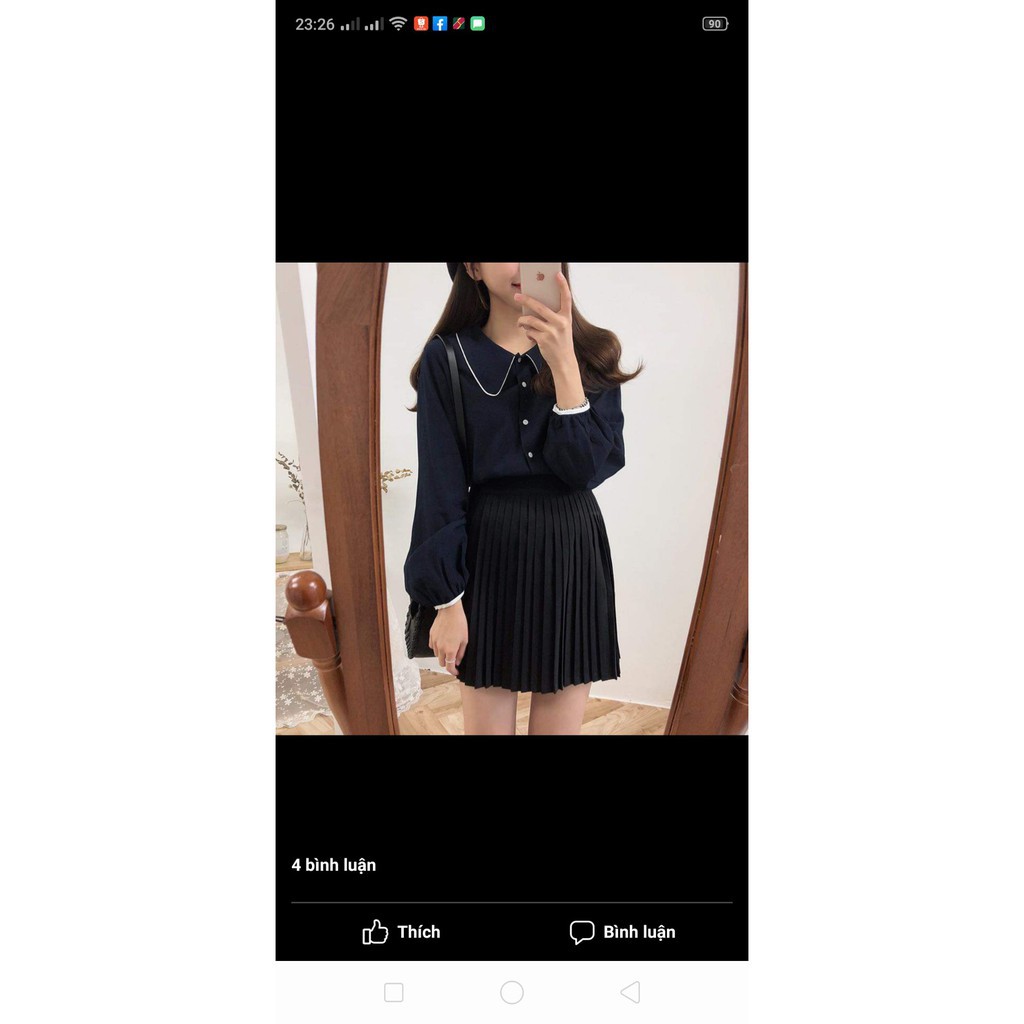Go to the home screen
Image resolution: width=1024 pixels, height=1024 pixels.
pos(512,992)
